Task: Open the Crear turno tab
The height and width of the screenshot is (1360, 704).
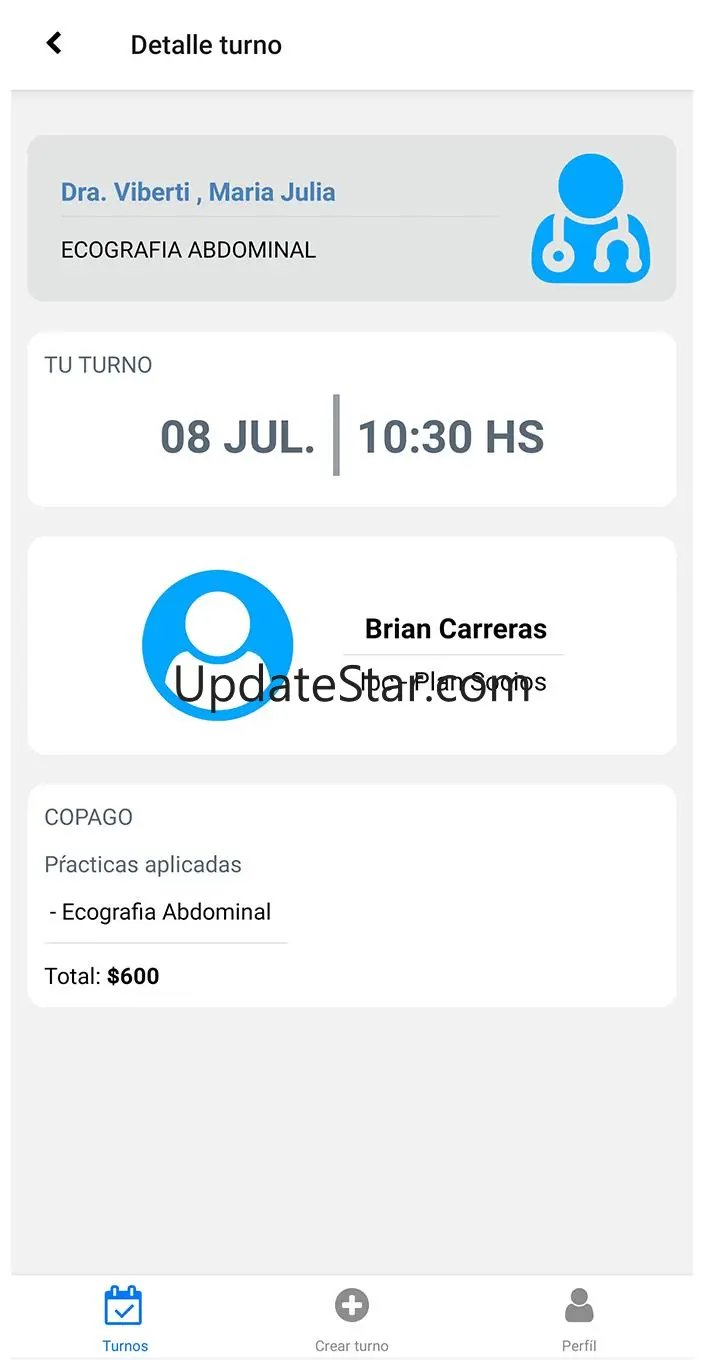Action: [x=351, y=1318]
